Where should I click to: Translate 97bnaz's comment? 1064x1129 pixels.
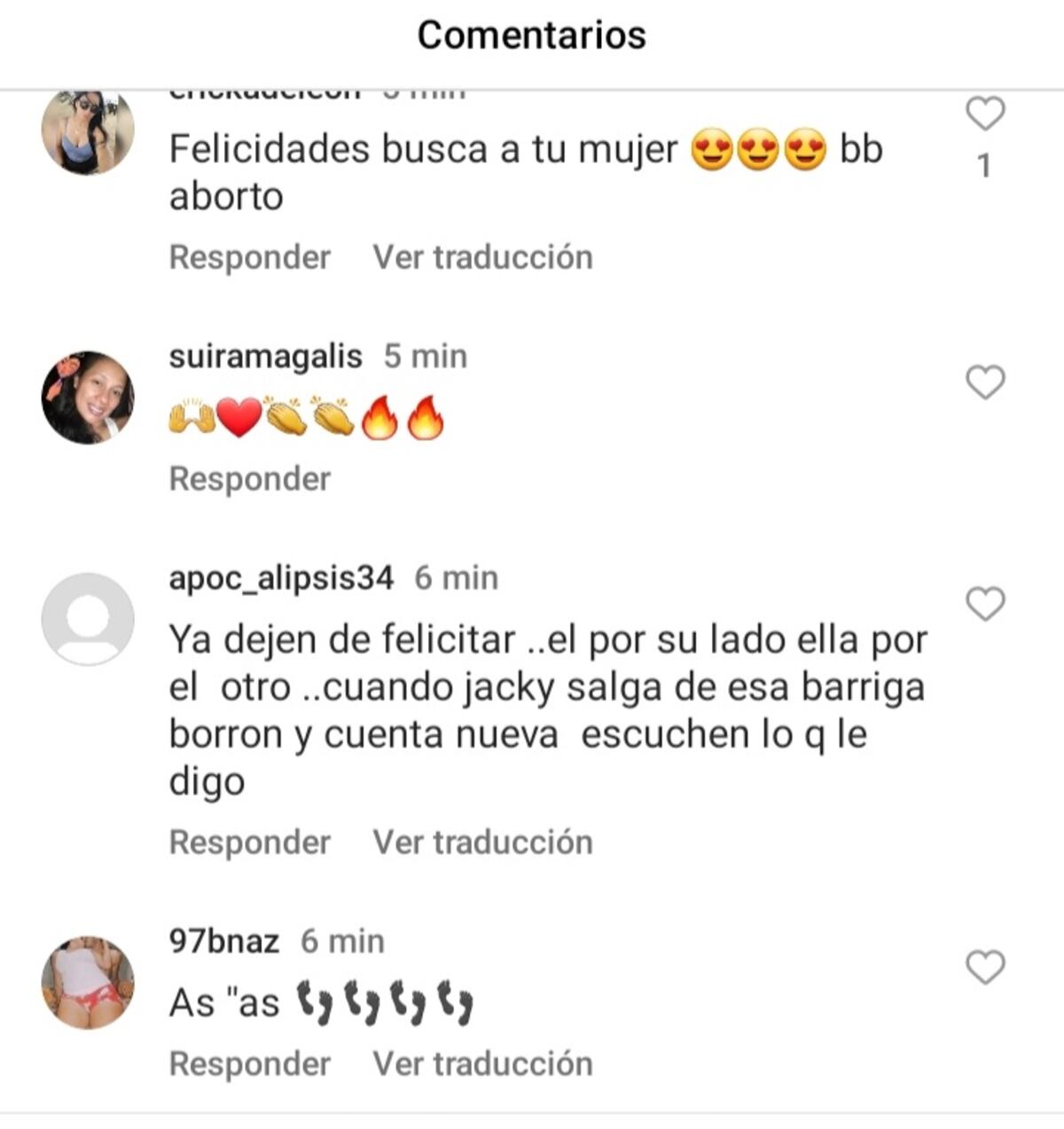tap(482, 1064)
